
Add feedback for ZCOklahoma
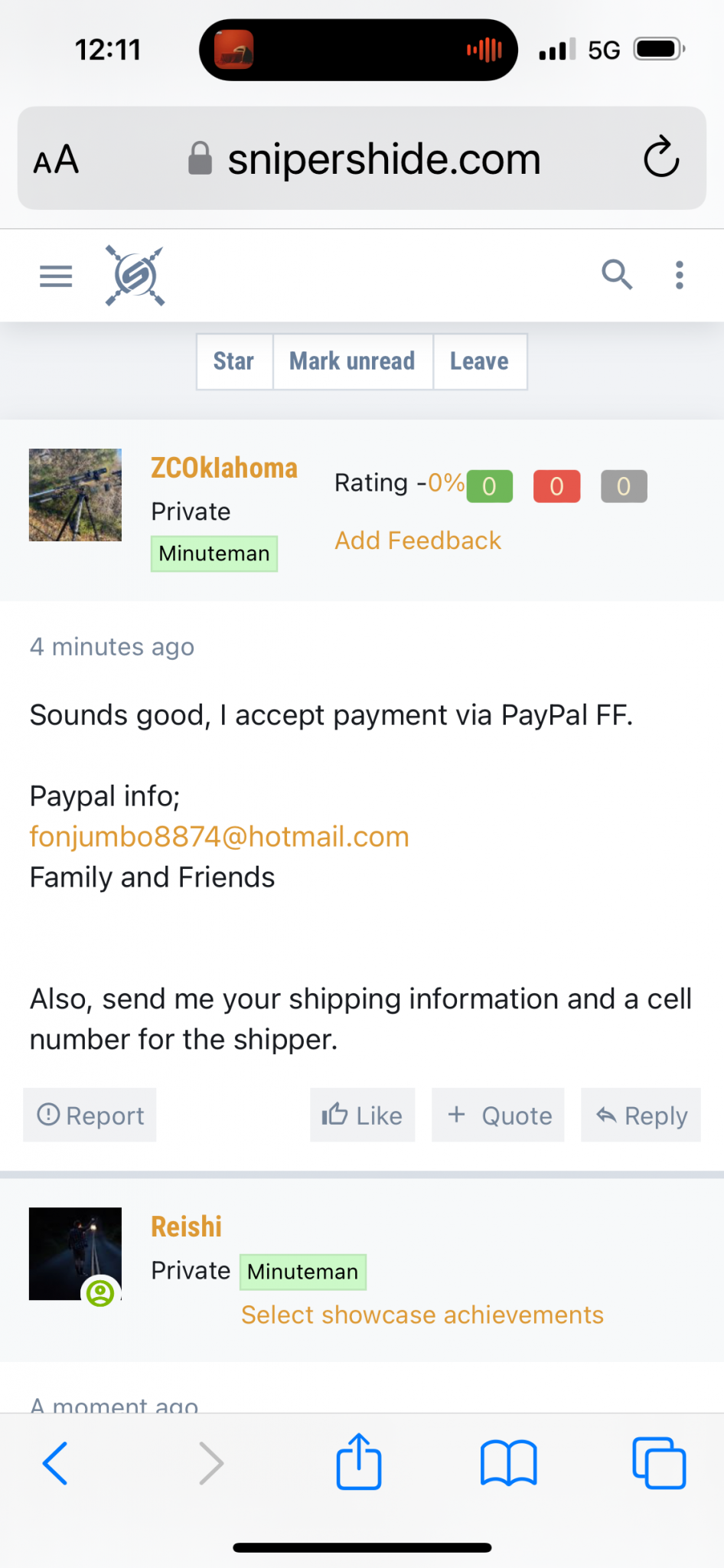point(418,541)
